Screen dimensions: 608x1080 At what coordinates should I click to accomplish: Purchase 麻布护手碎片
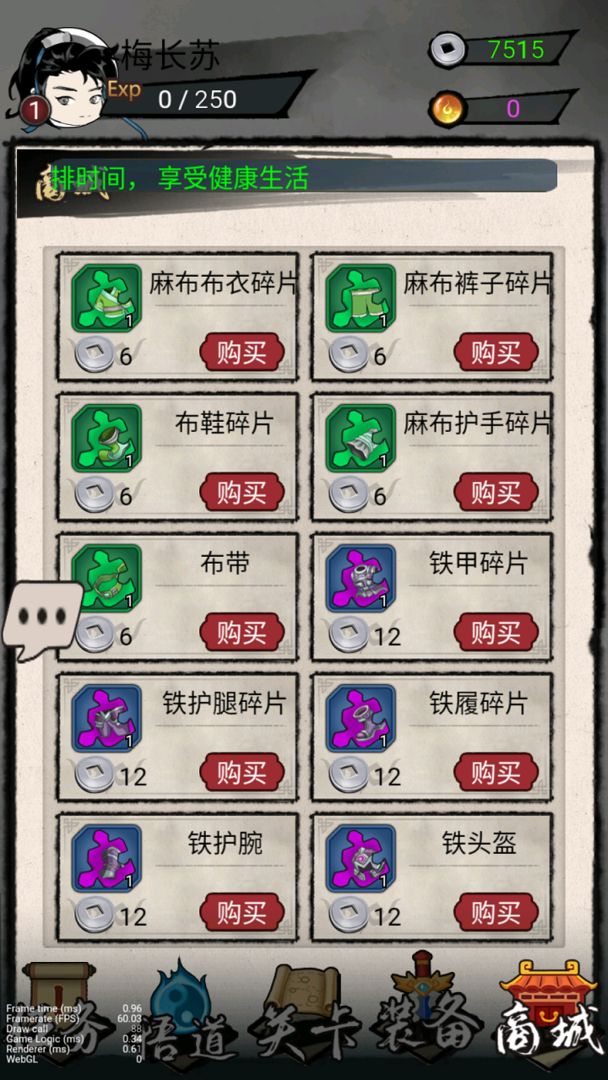click(x=496, y=492)
